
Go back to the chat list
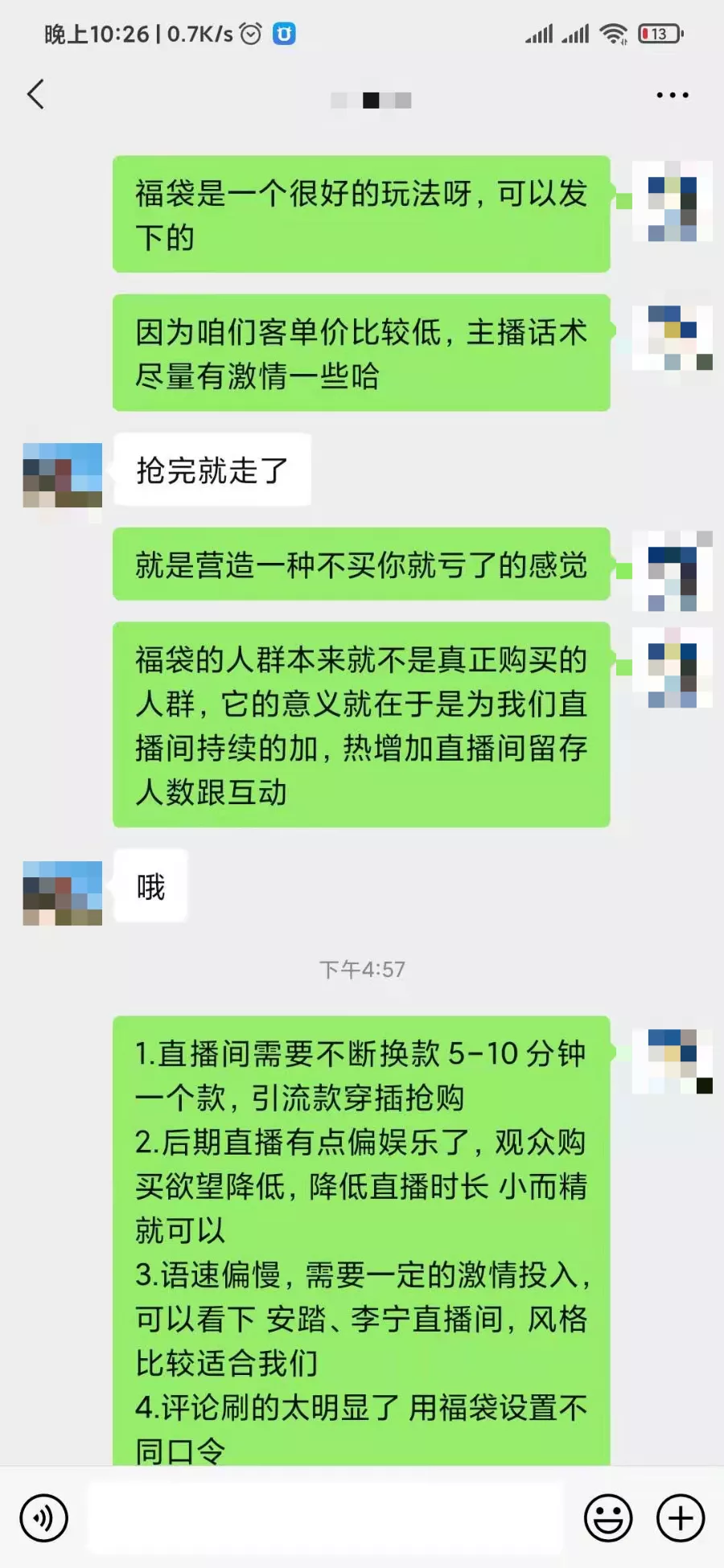(x=36, y=95)
